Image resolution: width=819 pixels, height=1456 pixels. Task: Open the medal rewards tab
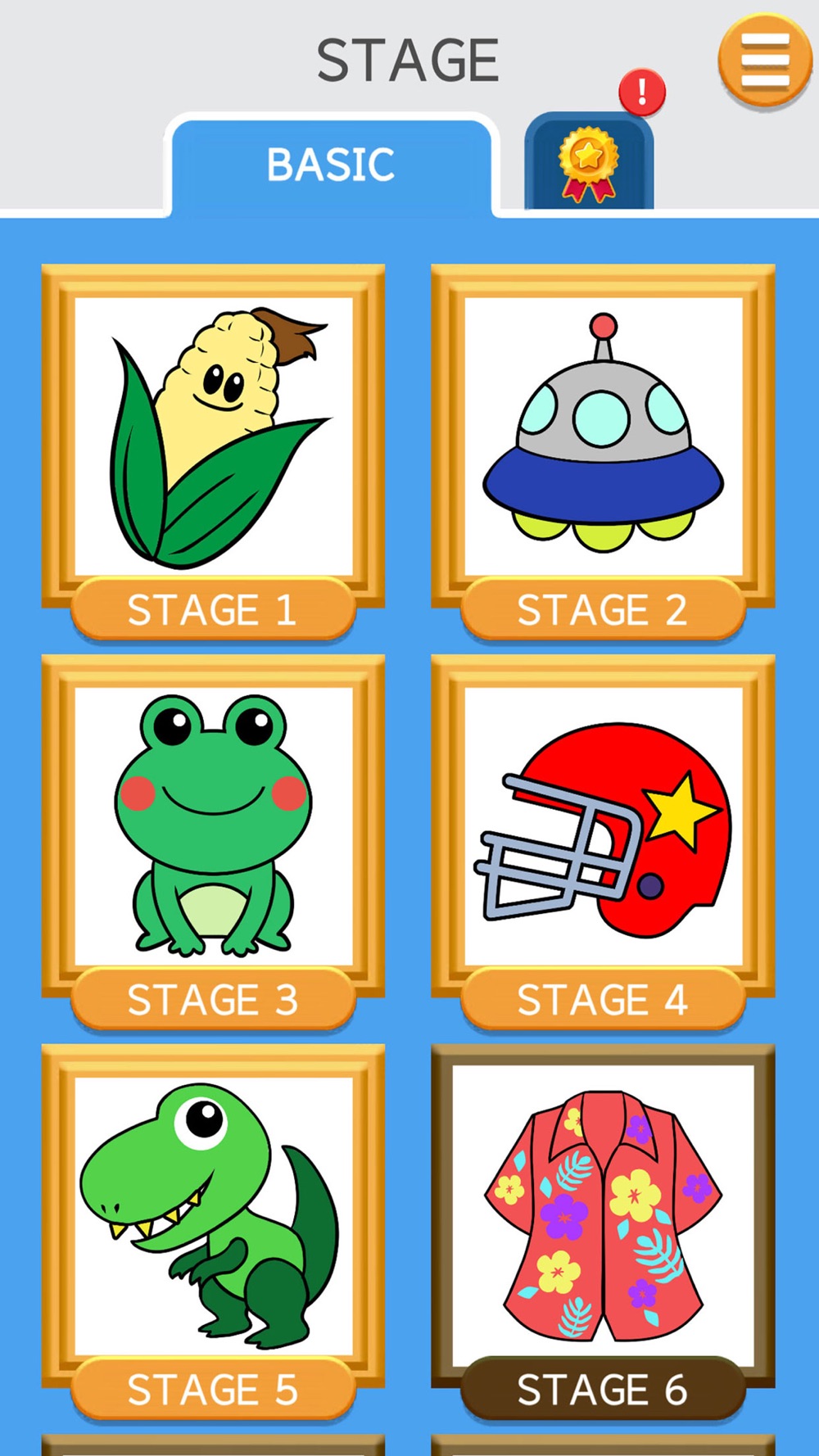coord(588,162)
